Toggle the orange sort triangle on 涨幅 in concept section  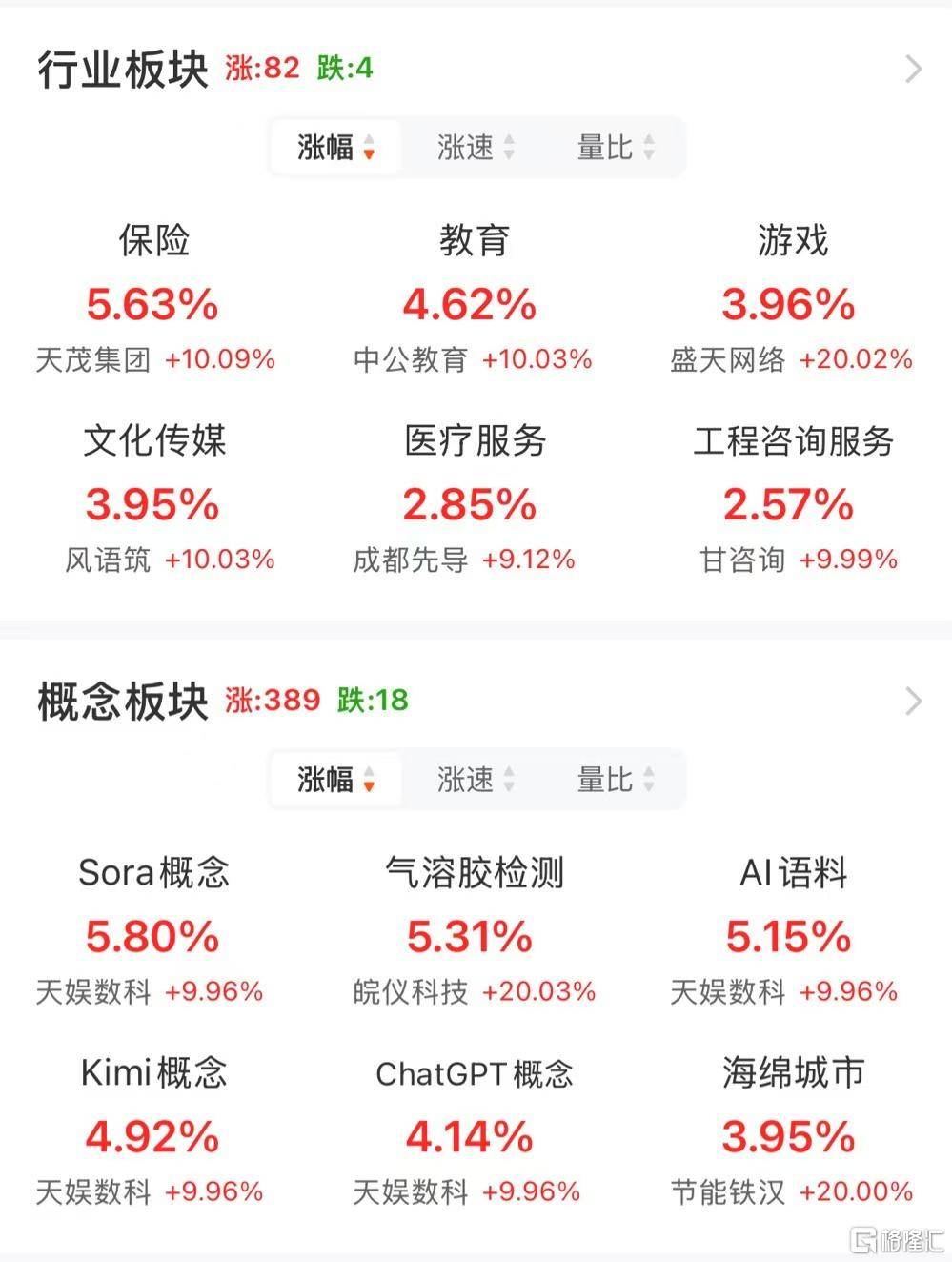click(x=370, y=782)
